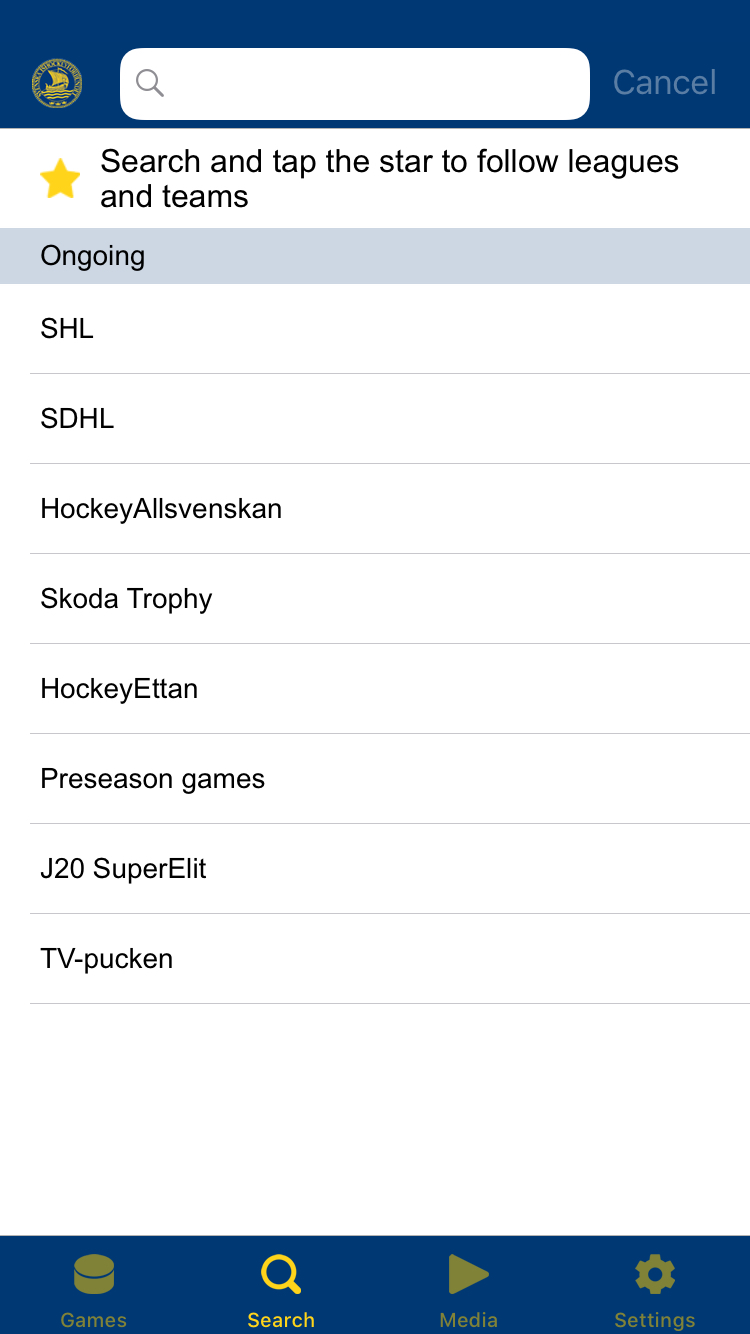
Task: Choose Skoda Trophy
Action: 375,599
